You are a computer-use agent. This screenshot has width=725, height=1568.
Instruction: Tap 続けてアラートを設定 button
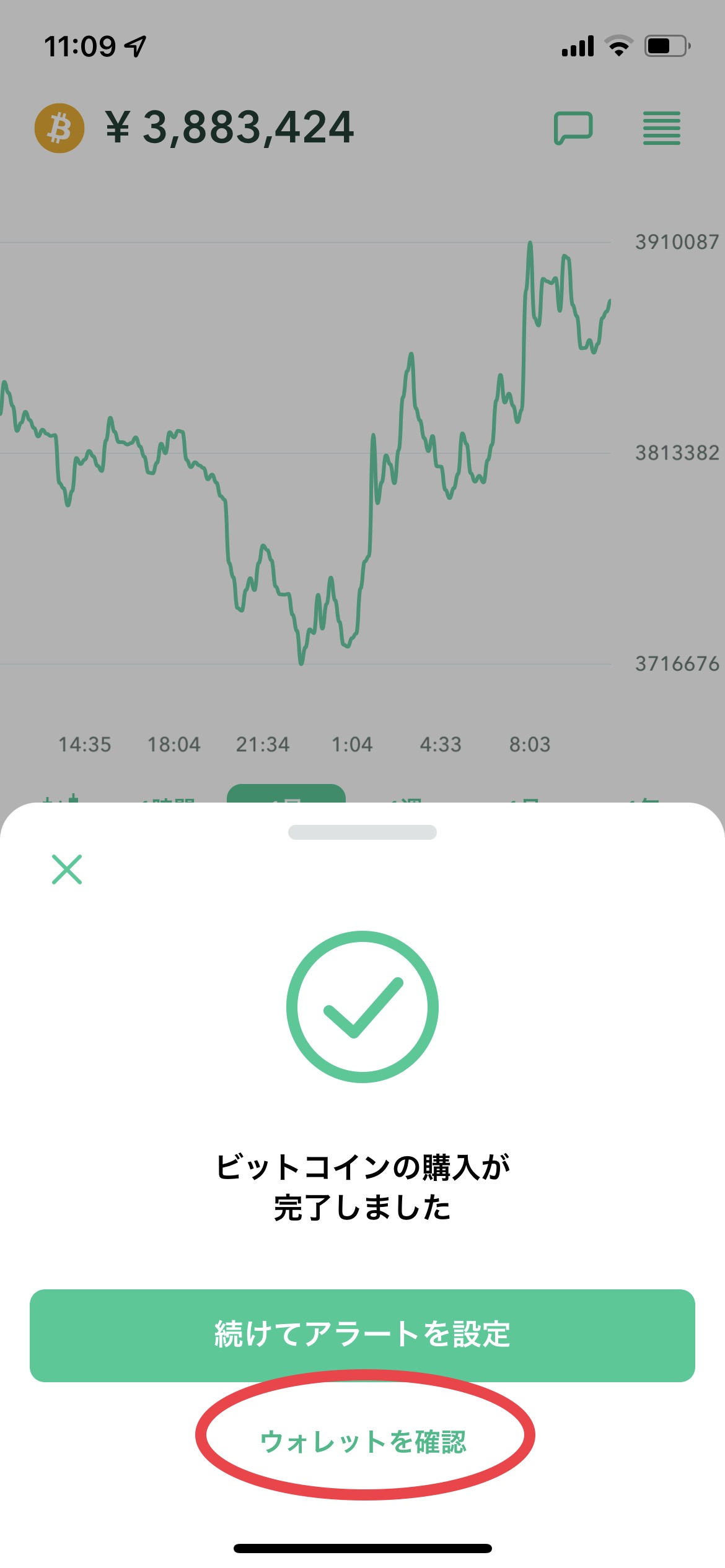point(362,1335)
